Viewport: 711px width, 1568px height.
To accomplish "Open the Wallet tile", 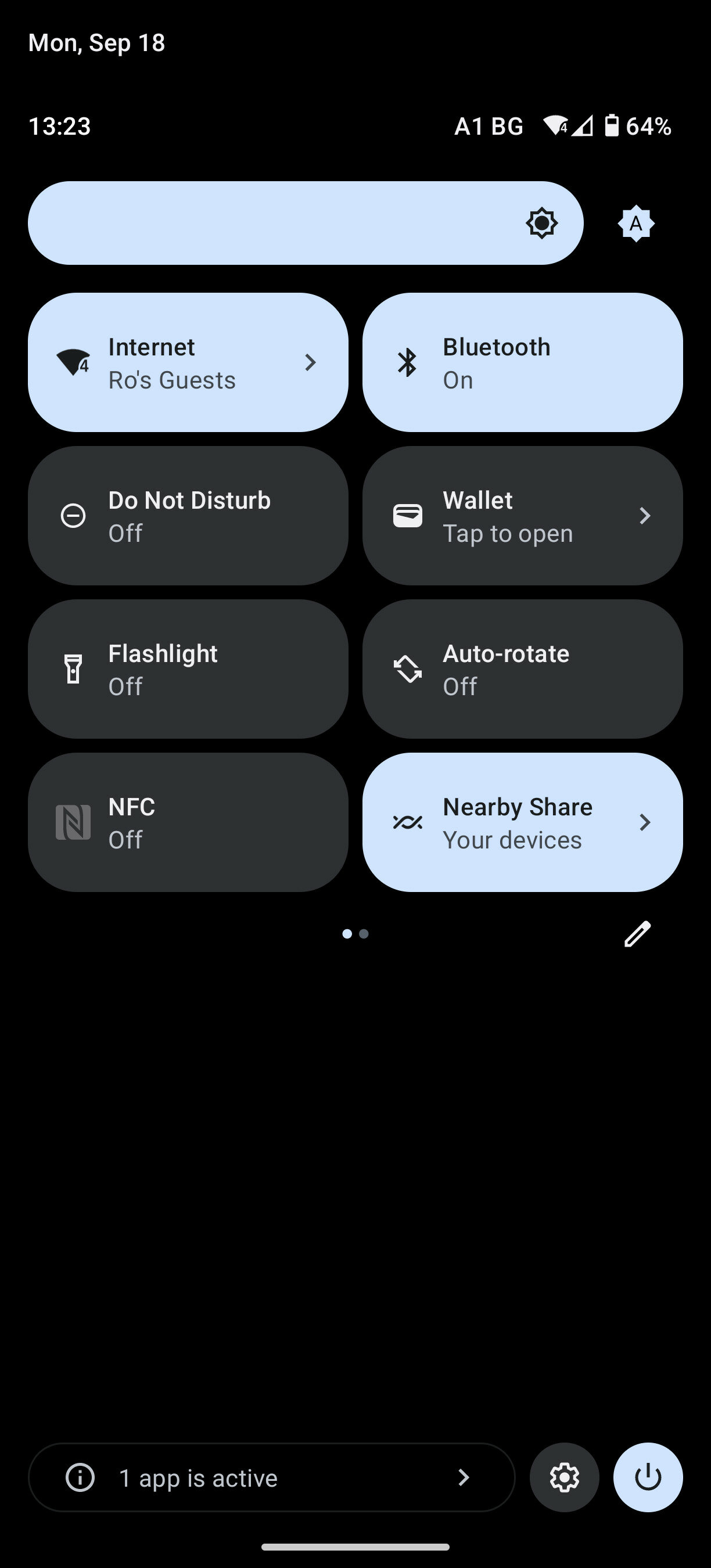I will [522, 516].
